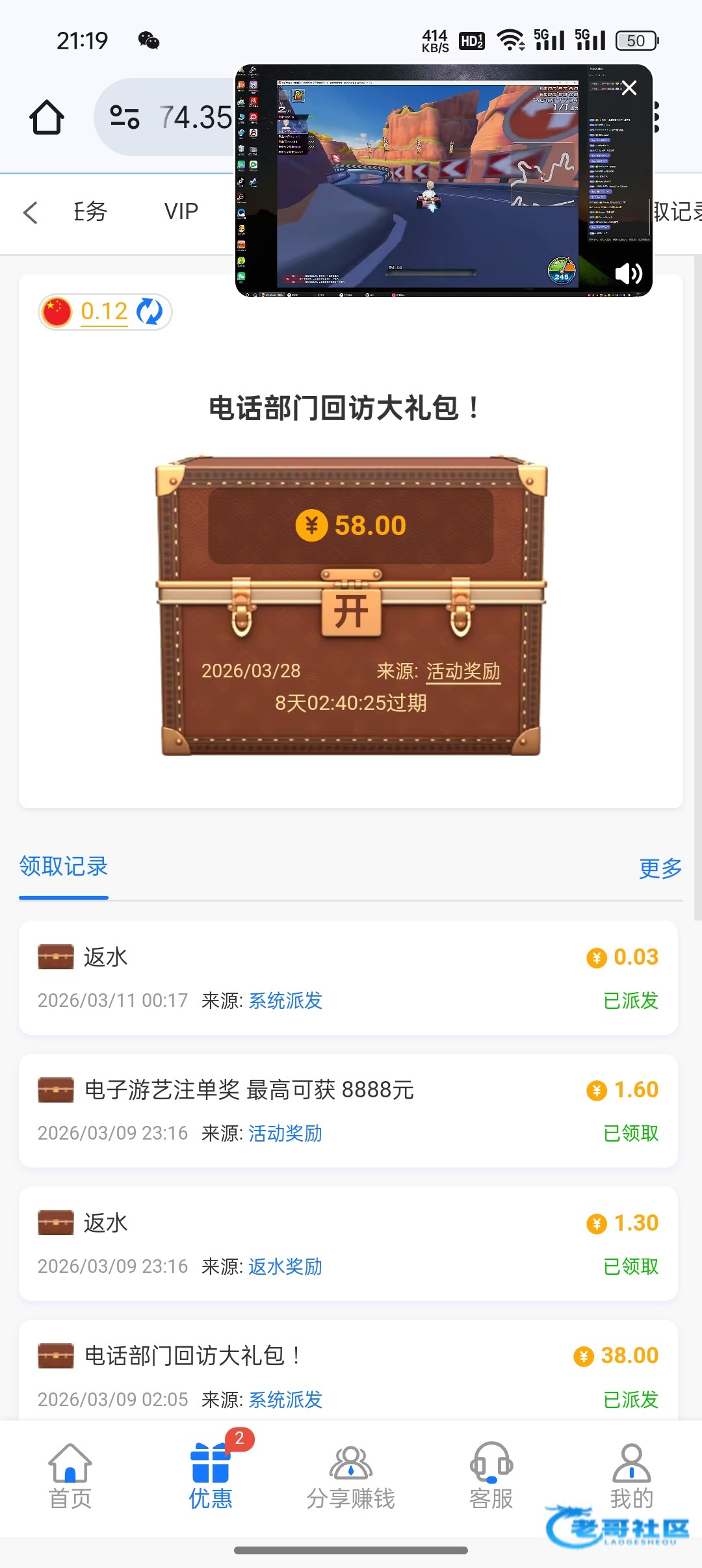Close the floating video window
Viewport: 702px width, 1568px height.
coord(629,88)
